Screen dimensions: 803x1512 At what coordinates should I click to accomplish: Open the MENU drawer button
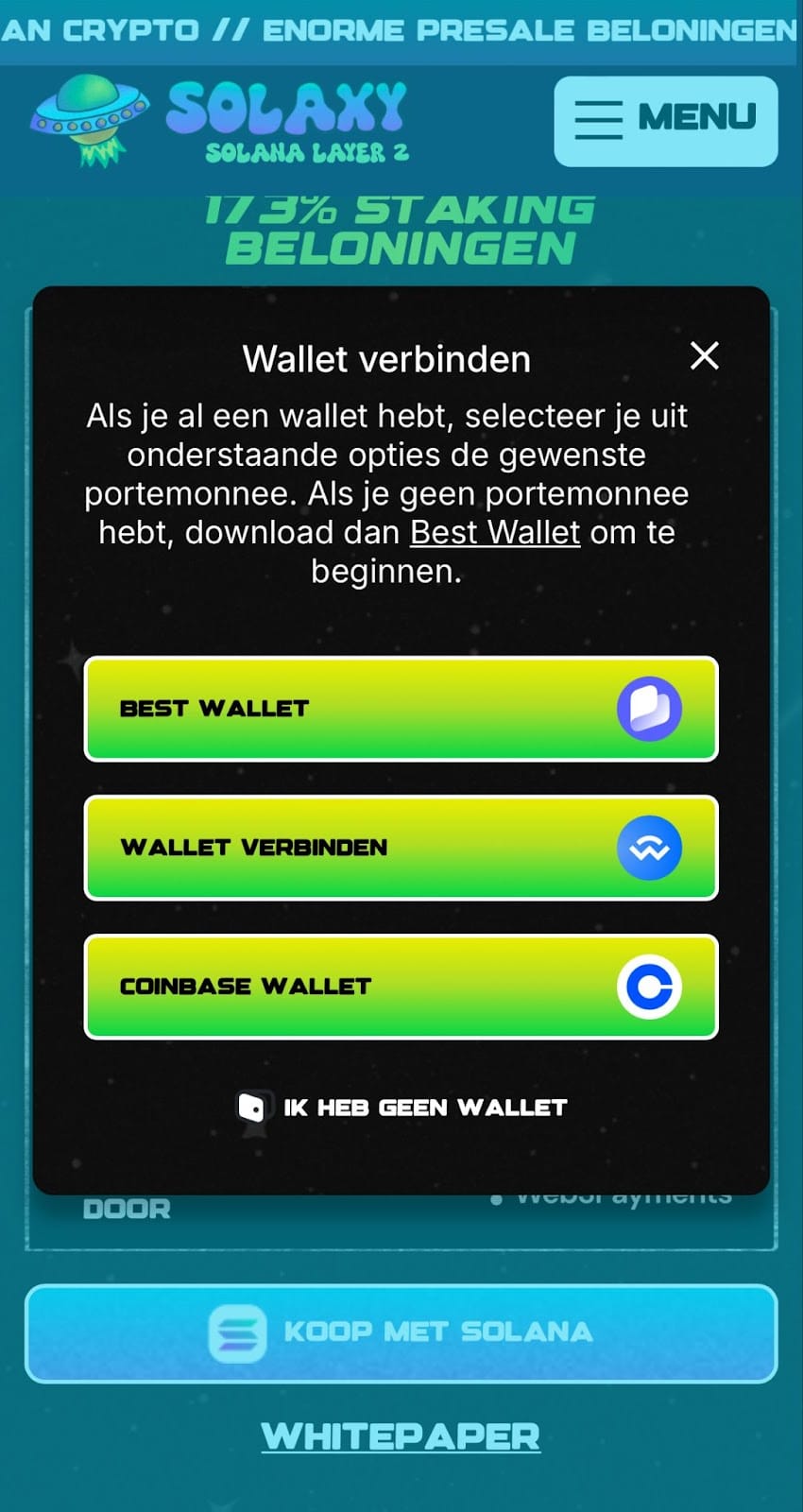[x=665, y=121]
